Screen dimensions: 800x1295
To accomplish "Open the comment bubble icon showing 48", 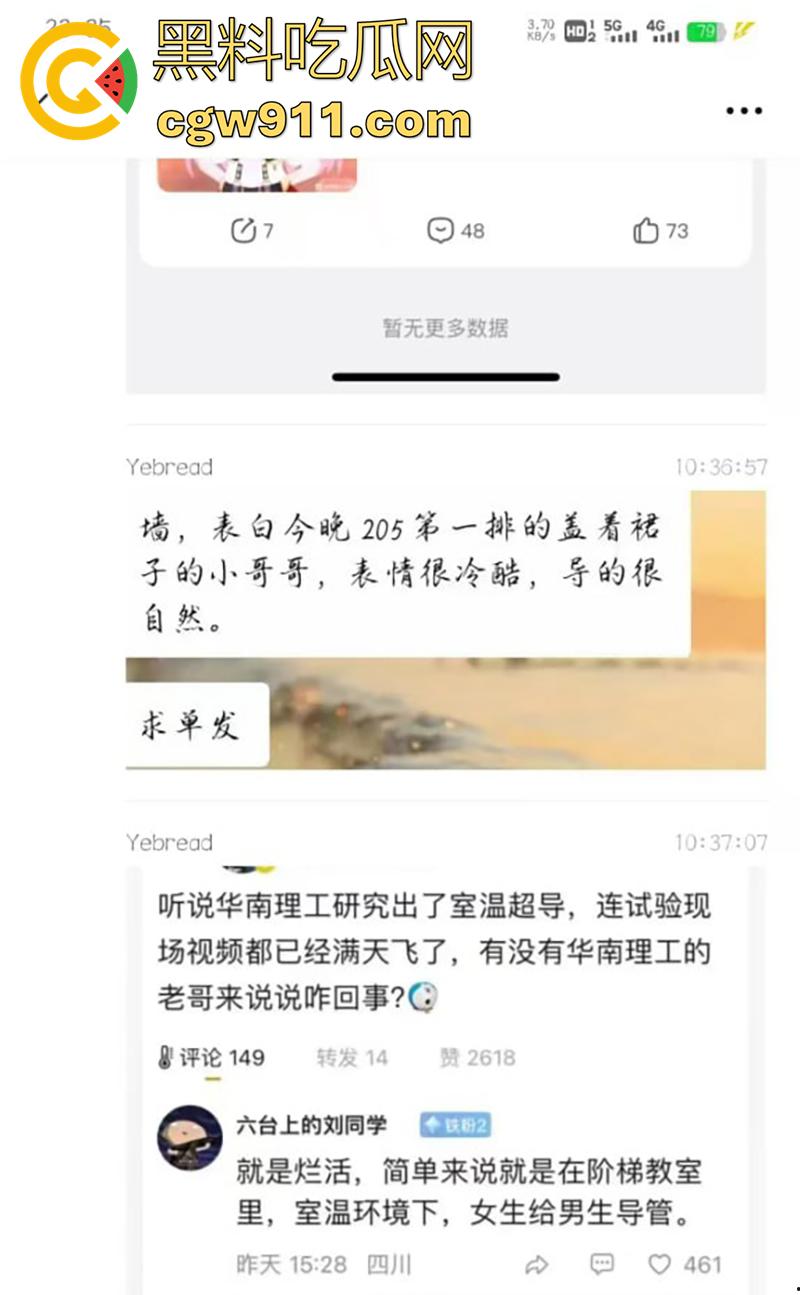I will (x=440, y=229).
